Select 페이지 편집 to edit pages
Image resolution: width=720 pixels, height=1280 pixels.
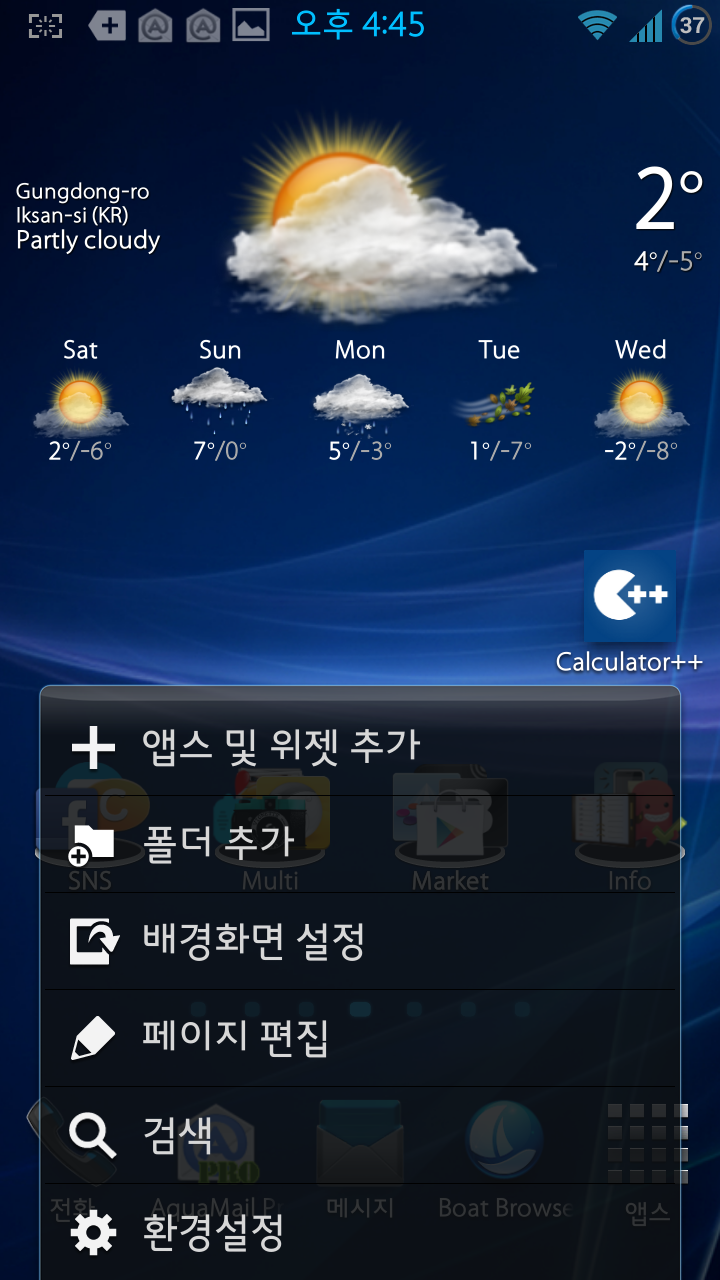(x=360, y=1037)
